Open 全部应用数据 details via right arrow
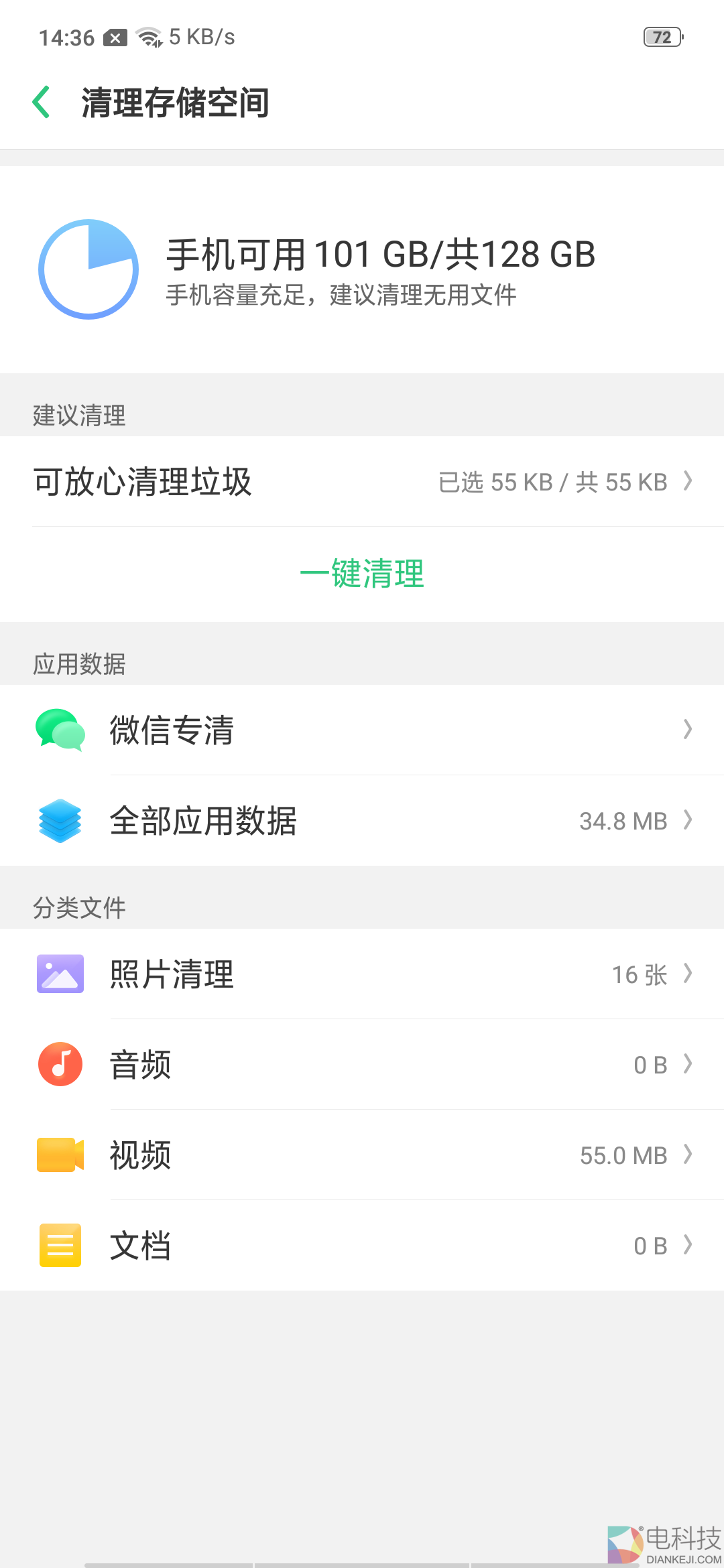Screen dimensions: 724x1568 pyautogui.click(x=688, y=821)
